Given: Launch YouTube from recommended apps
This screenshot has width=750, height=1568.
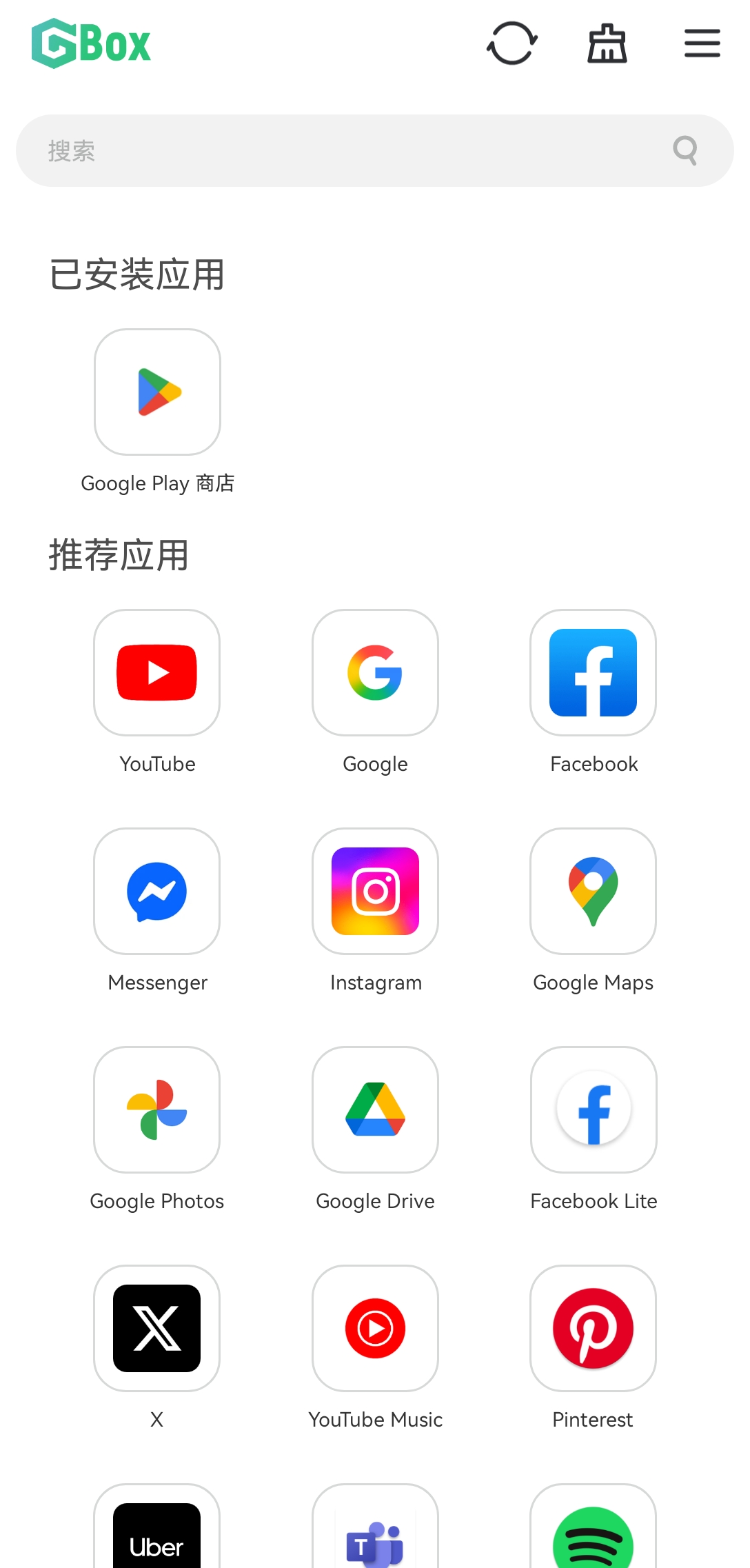Looking at the screenshot, I should [x=156, y=672].
